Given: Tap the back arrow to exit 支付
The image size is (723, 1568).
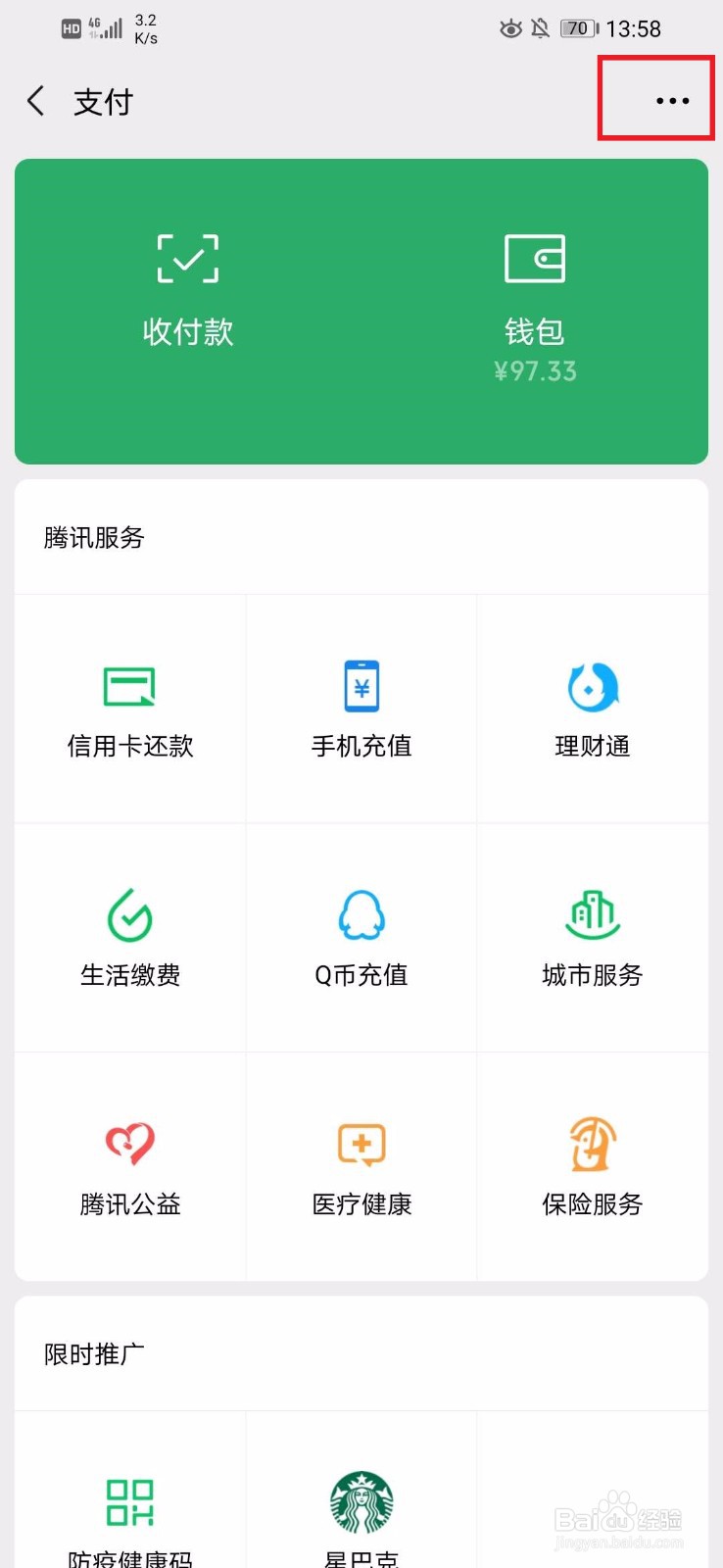Looking at the screenshot, I should pos(36,101).
